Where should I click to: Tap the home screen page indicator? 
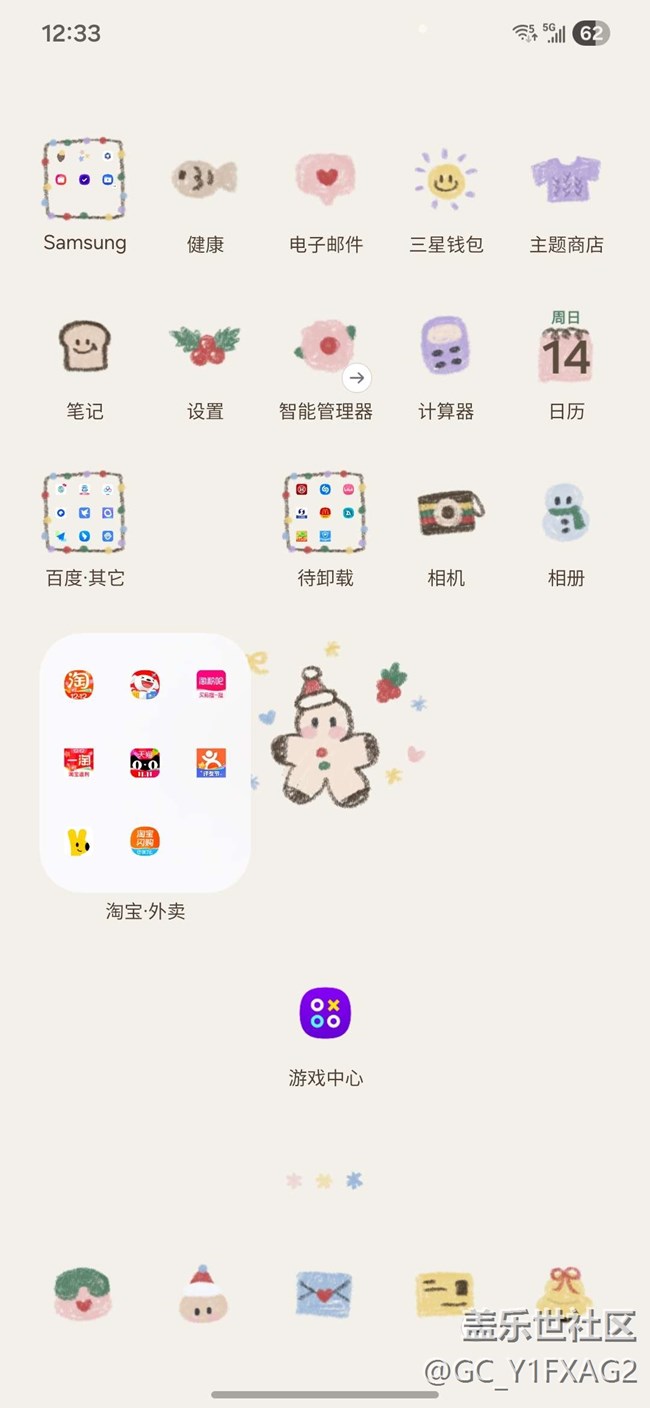[x=324, y=1181]
